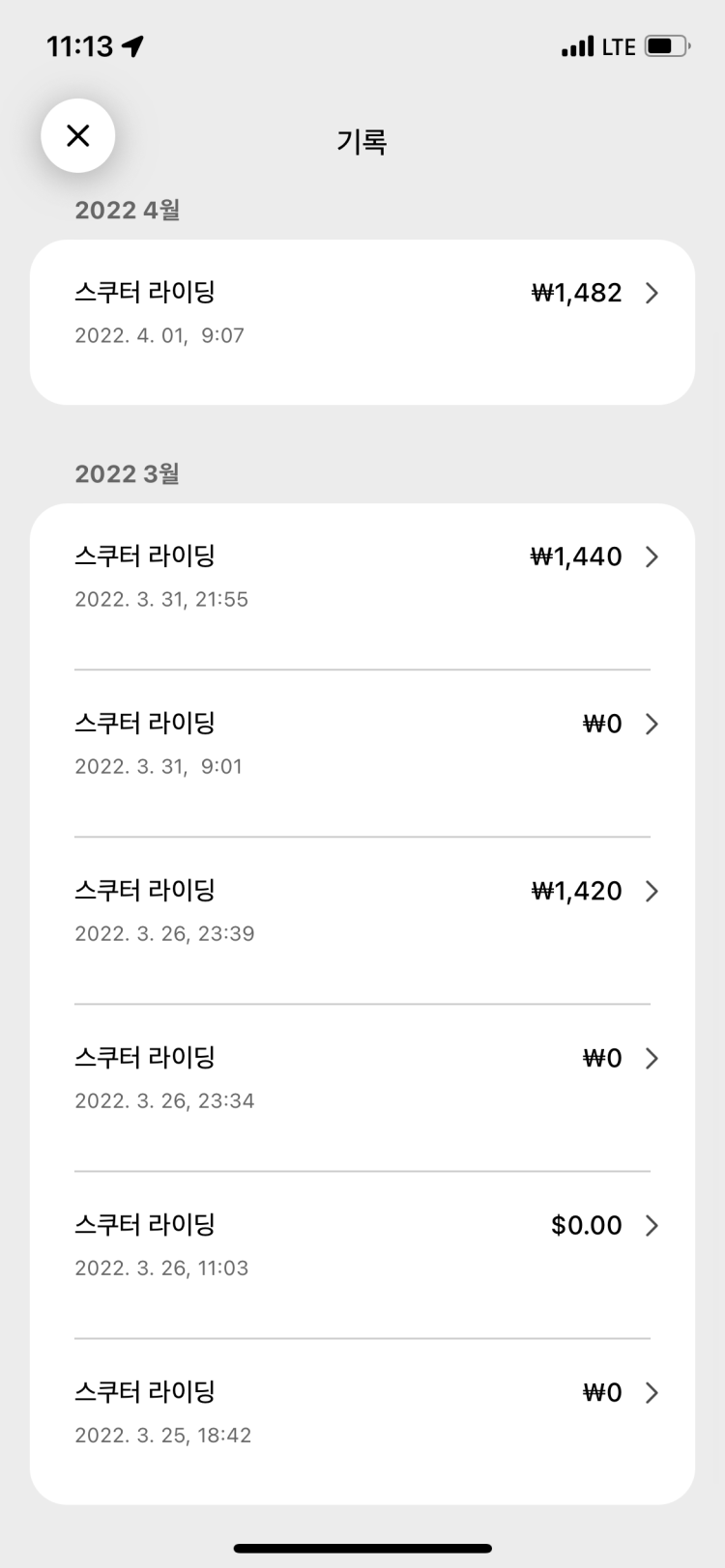Tap the location arrow in the status bar
This screenshot has width=725, height=1568.
132,44
